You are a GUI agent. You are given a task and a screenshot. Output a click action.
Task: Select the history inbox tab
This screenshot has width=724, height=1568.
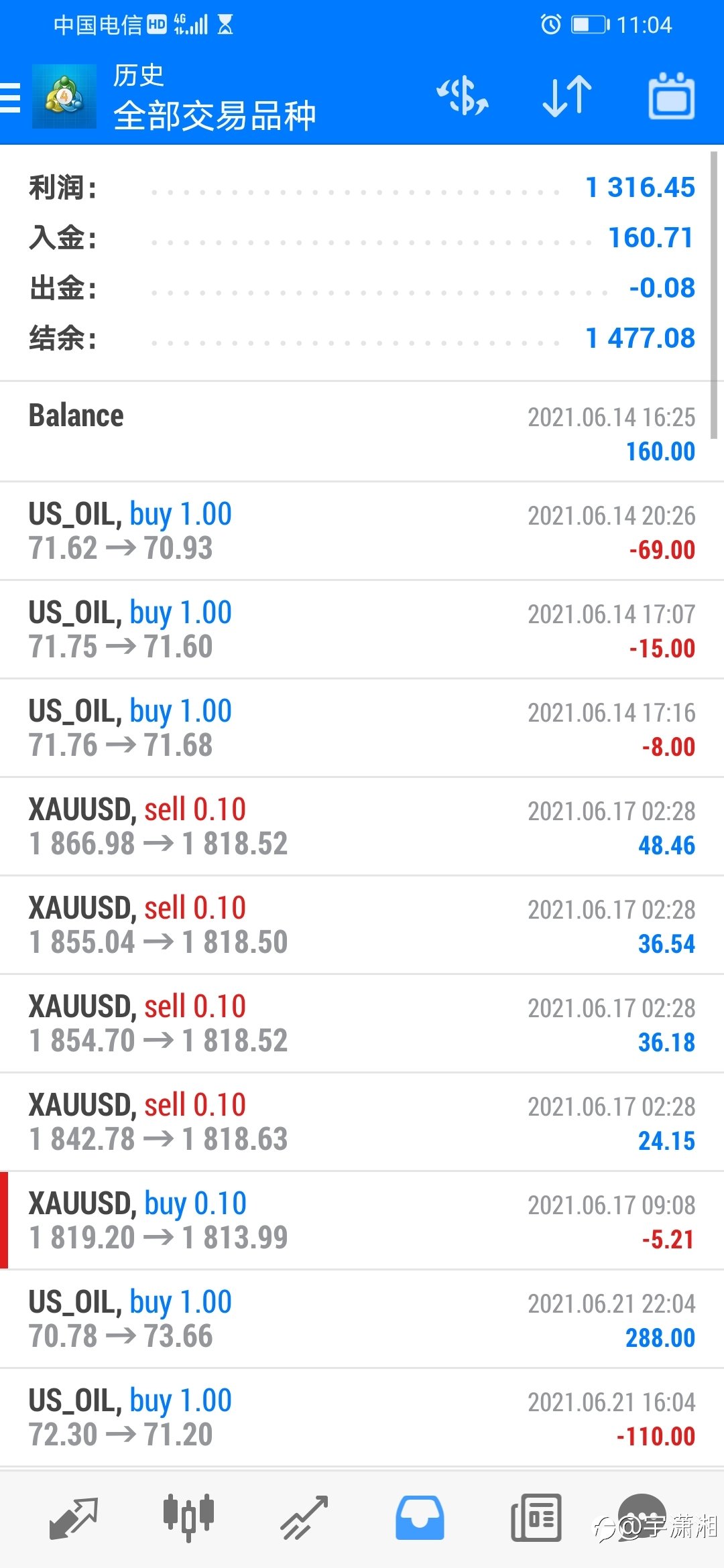click(420, 1518)
